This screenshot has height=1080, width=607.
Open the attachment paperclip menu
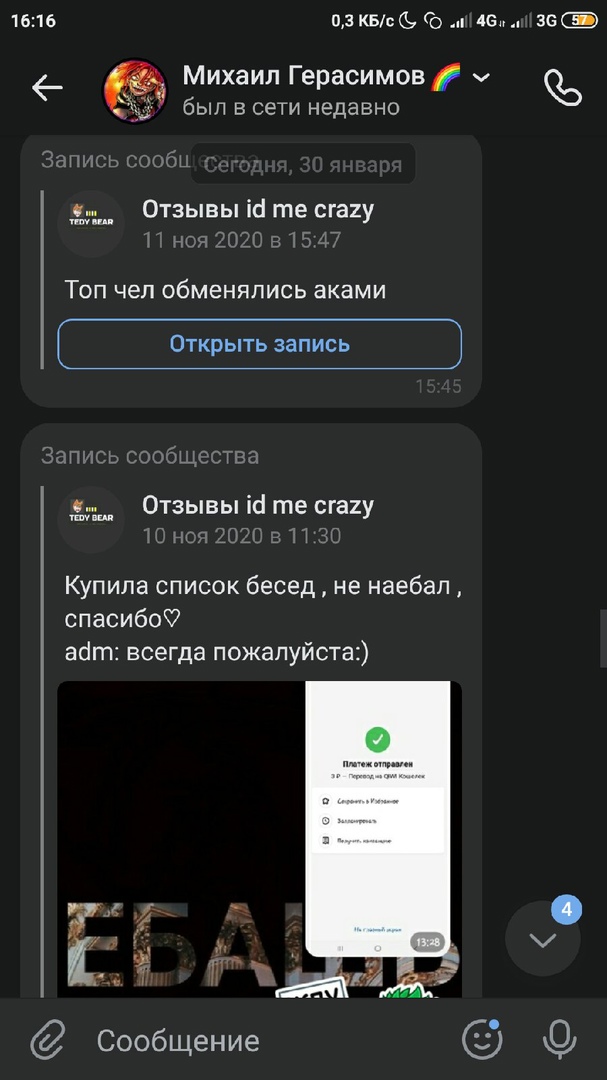coord(47,1041)
